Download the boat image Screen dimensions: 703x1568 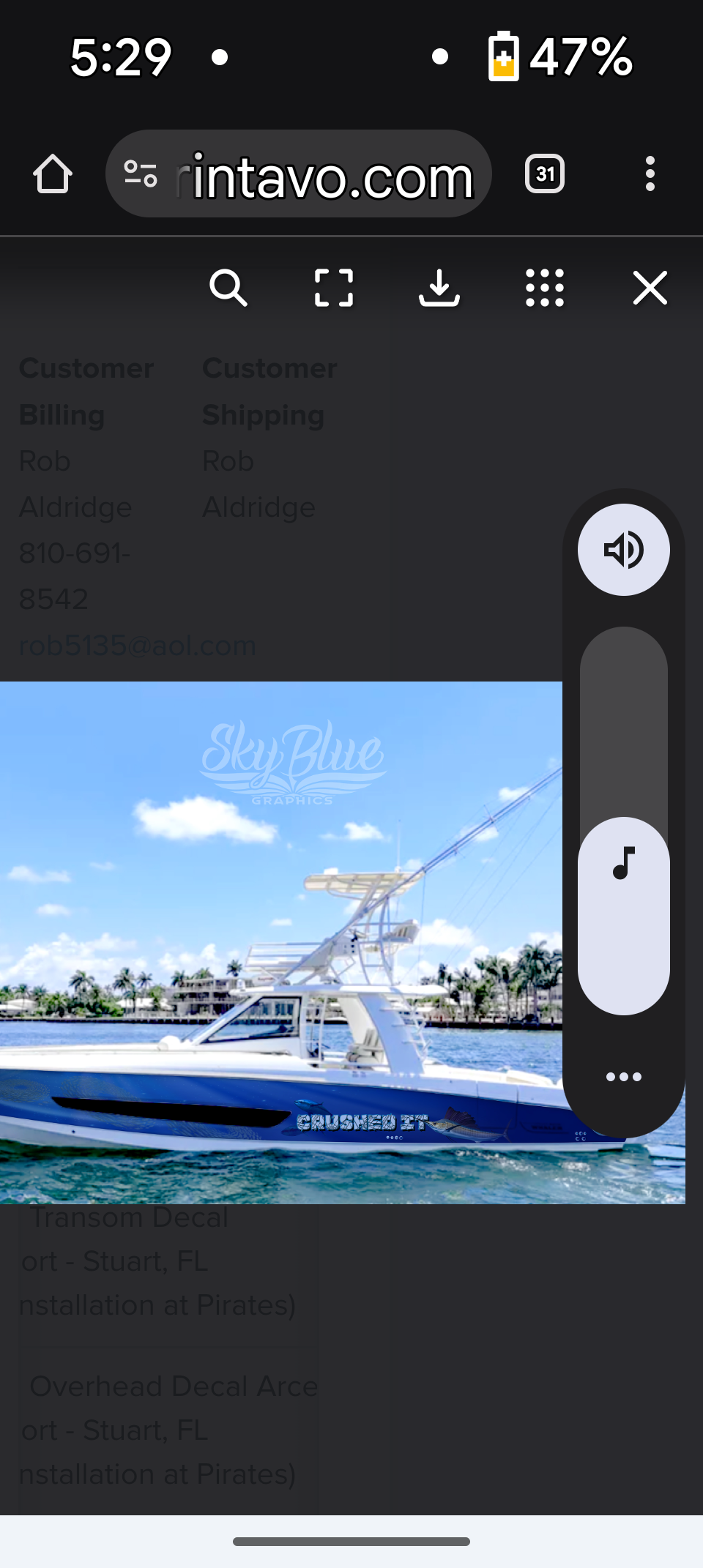pos(439,288)
